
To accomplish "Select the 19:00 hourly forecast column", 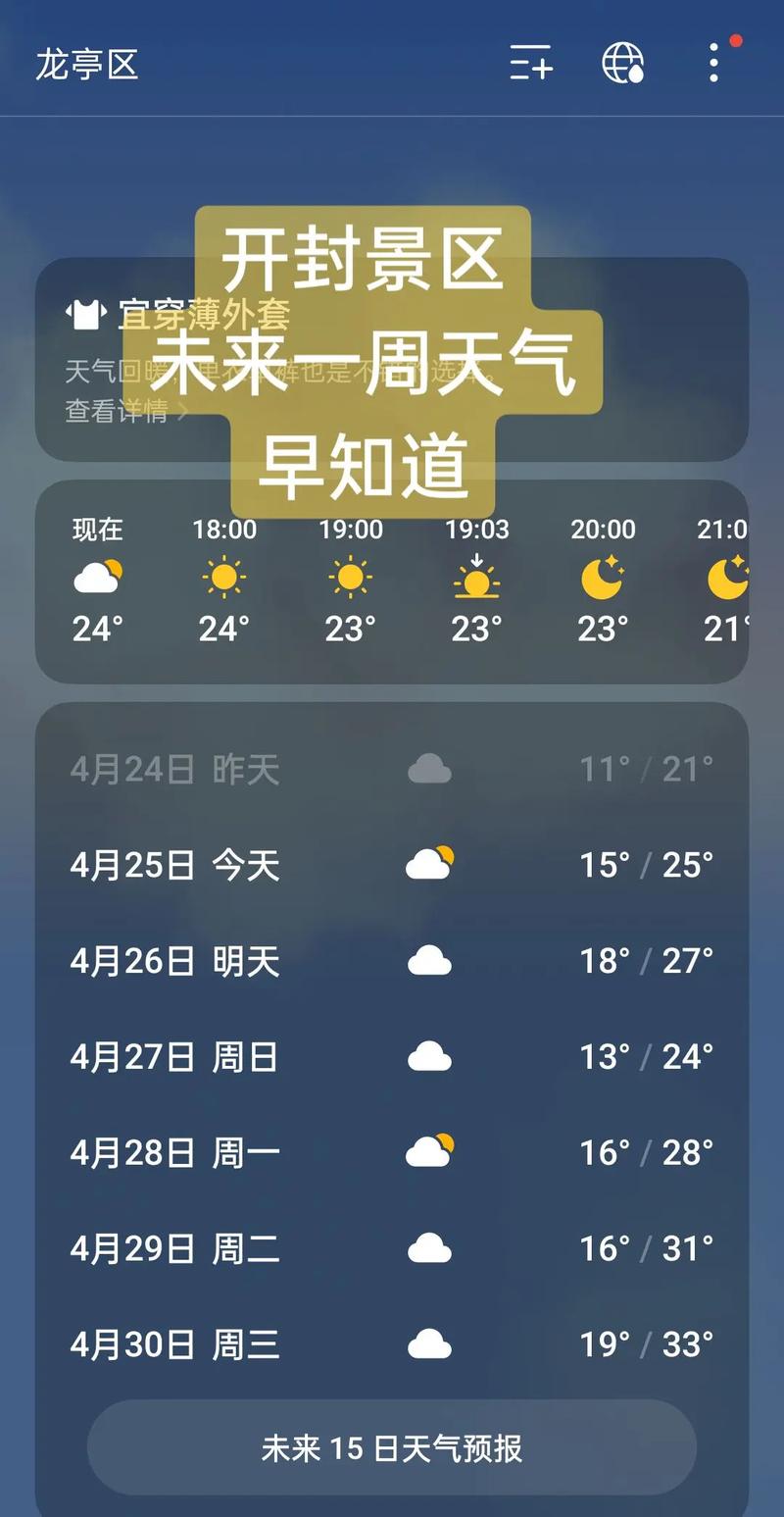I will click(x=350, y=578).
